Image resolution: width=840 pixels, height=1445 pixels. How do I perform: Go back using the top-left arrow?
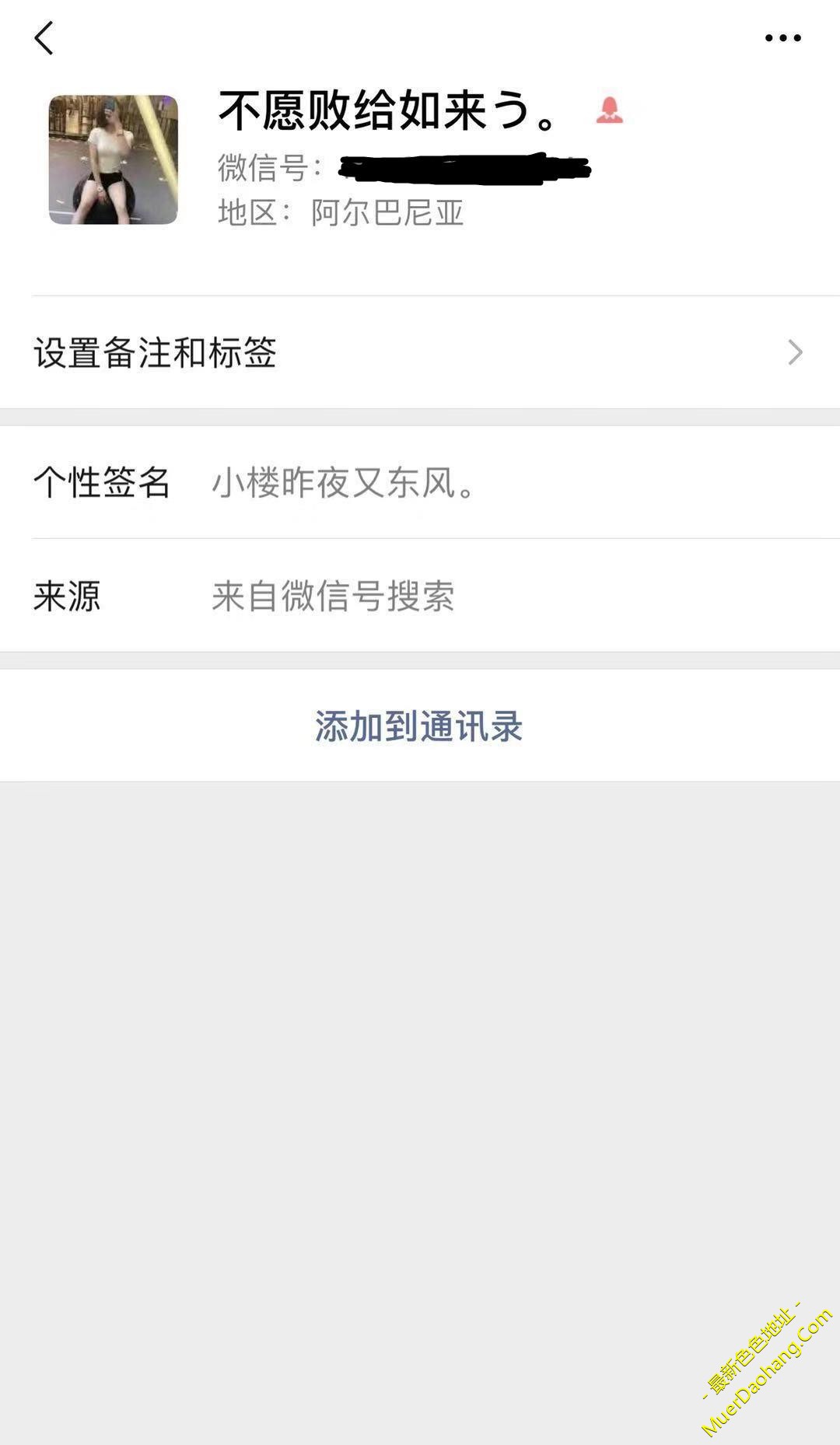tap(44, 38)
